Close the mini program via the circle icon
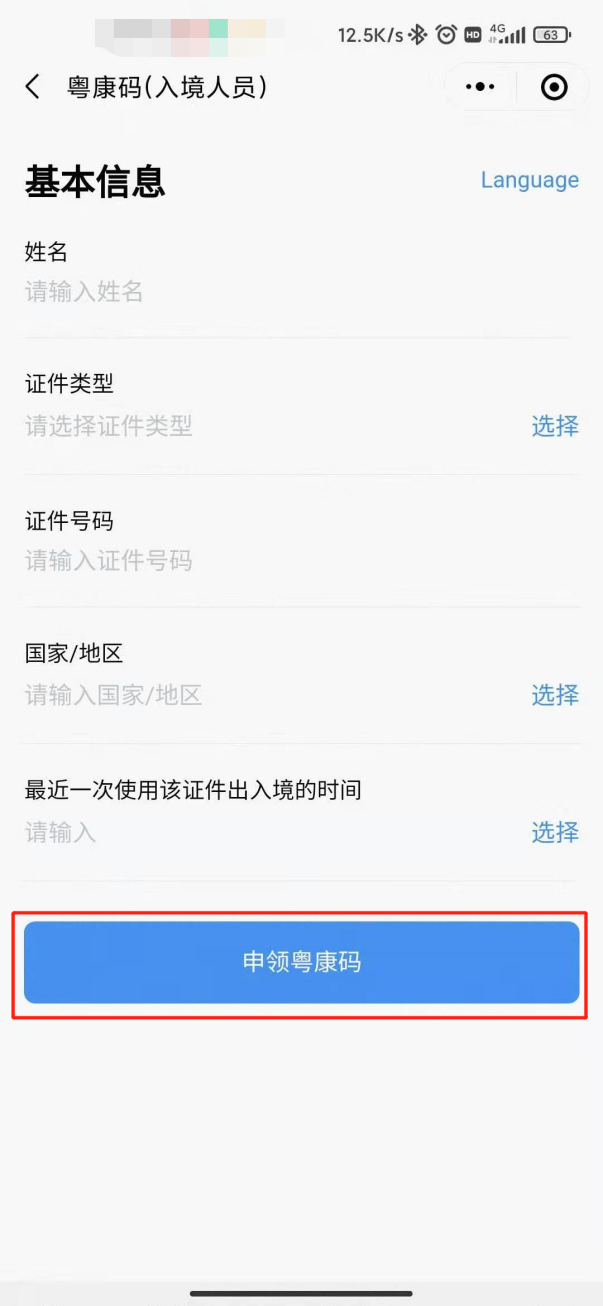Image resolution: width=603 pixels, height=1306 pixels. (x=554, y=87)
